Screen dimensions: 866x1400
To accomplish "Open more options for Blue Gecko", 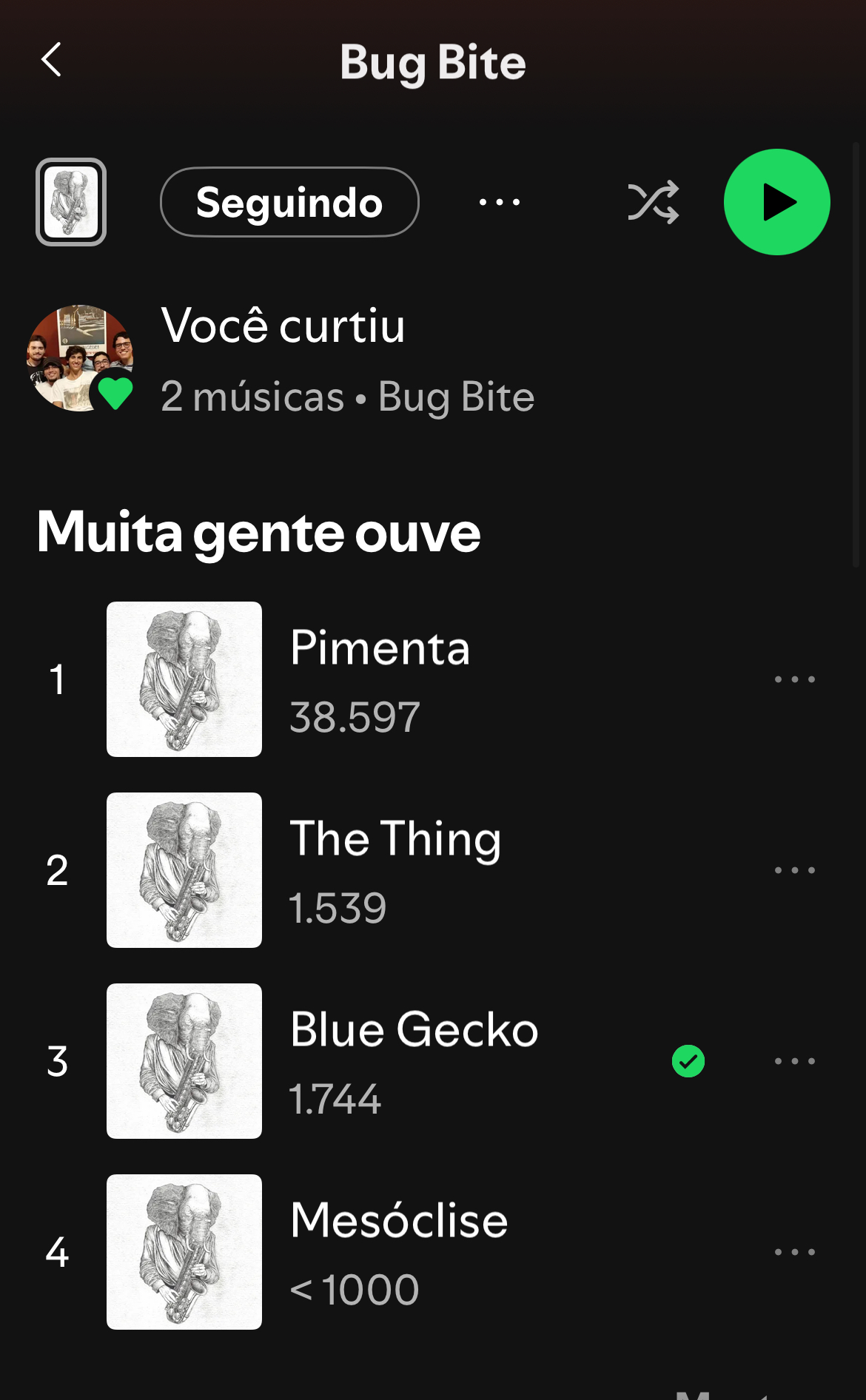I will pos(794,1061).
